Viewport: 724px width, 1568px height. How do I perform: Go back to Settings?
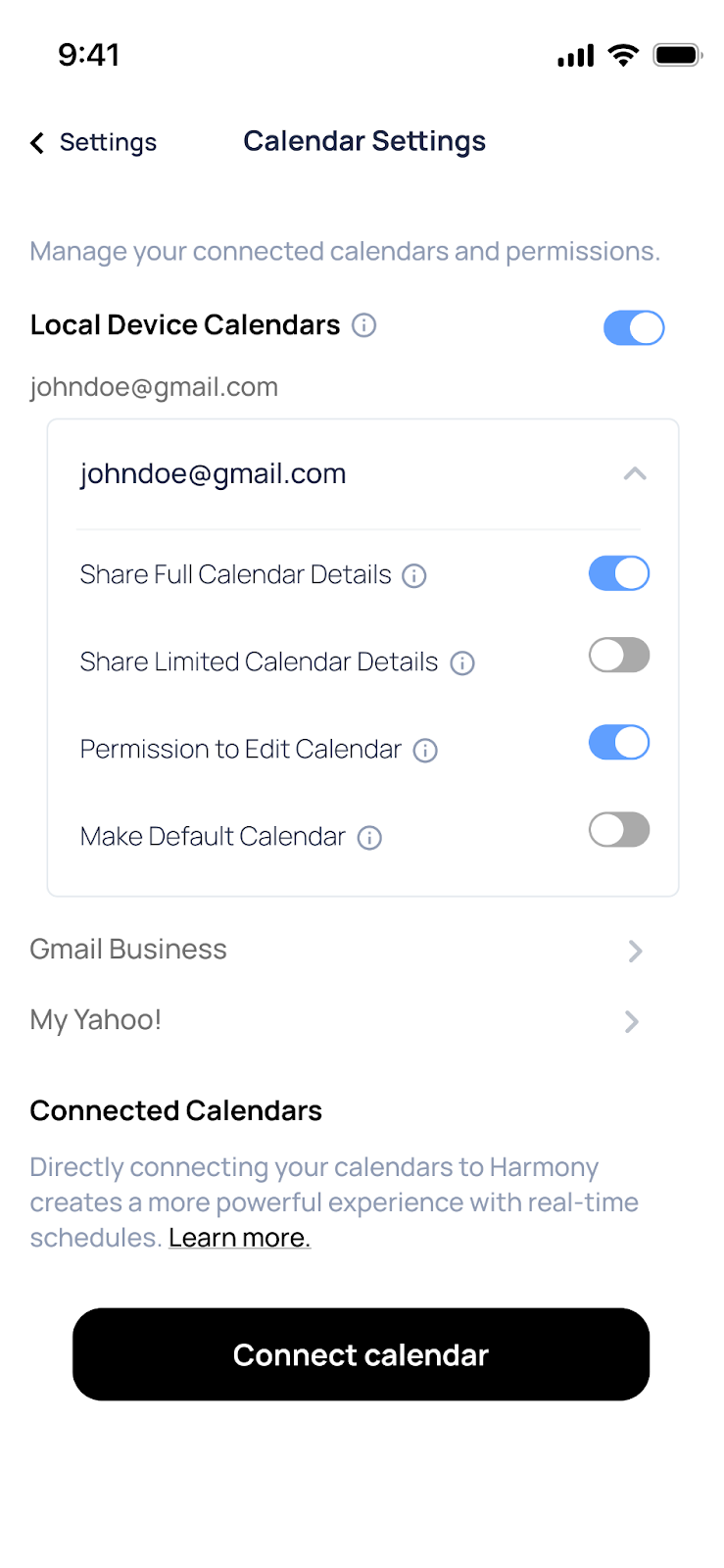[x=93, y=143]
